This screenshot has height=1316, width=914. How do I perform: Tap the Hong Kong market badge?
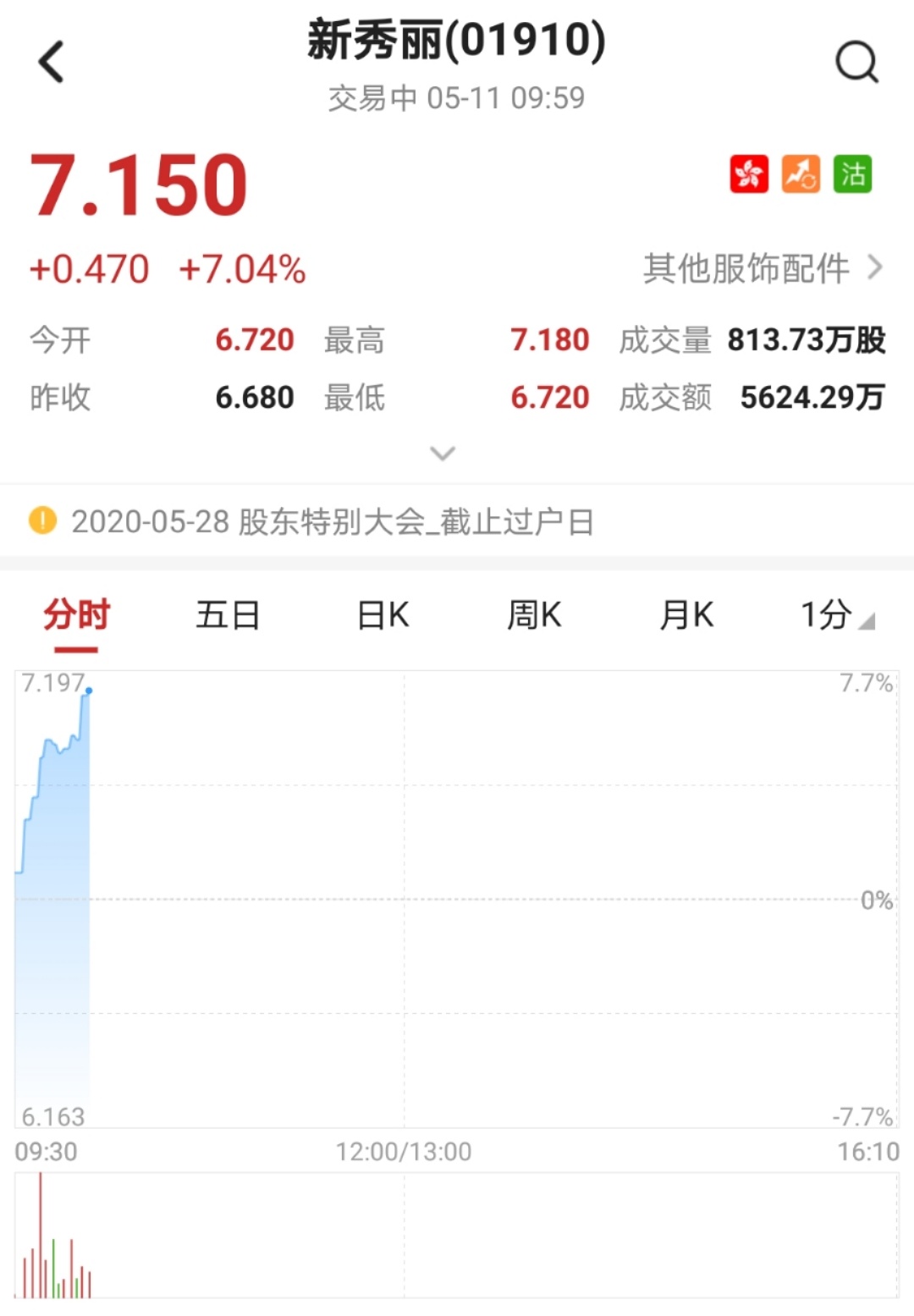(x=749, y=174)
